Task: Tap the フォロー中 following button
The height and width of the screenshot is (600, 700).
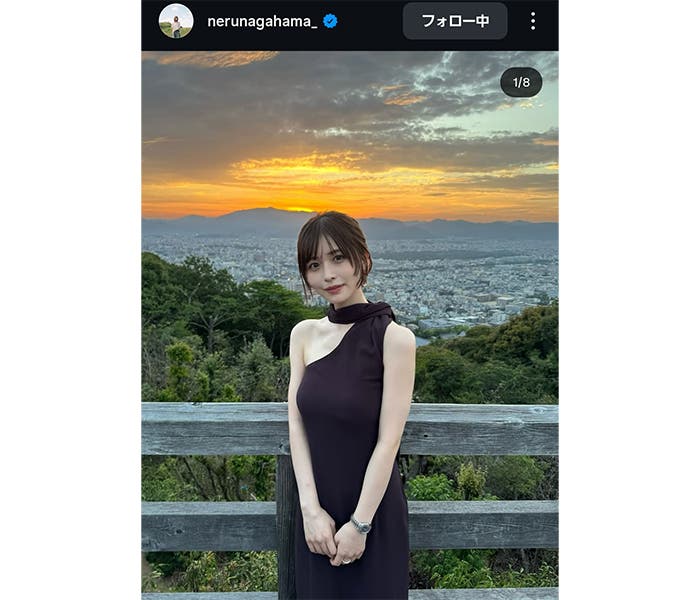Action: [x=455, y=21]
